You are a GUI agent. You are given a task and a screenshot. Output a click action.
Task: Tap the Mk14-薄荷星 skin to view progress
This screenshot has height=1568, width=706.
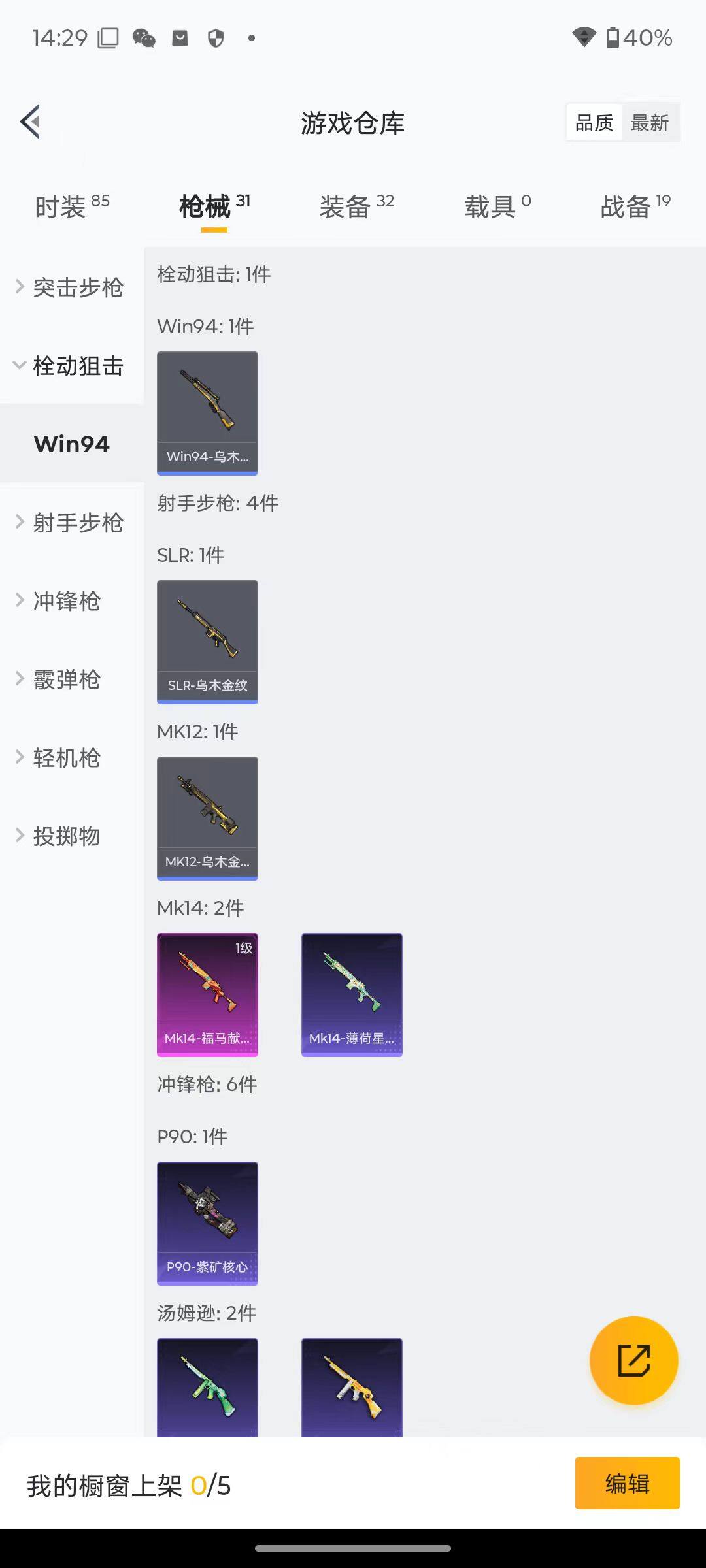pyautogui.click(x=352, y=993)
